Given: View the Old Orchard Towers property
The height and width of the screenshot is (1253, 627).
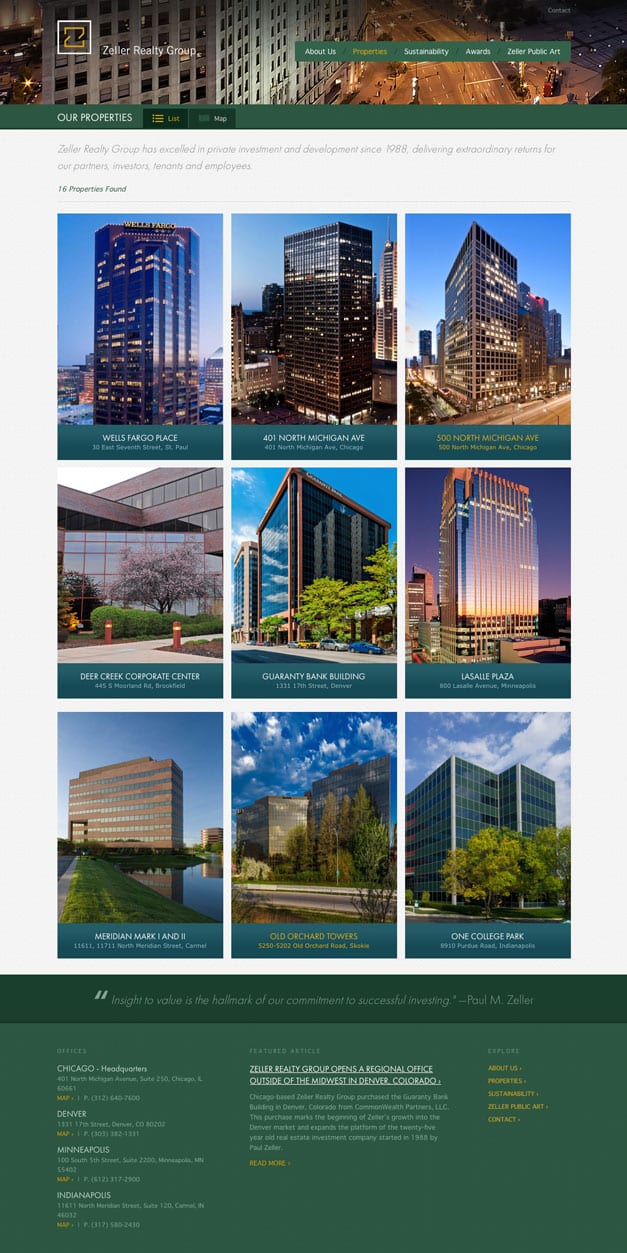Looking at the screenshot, I should (314, 835).
